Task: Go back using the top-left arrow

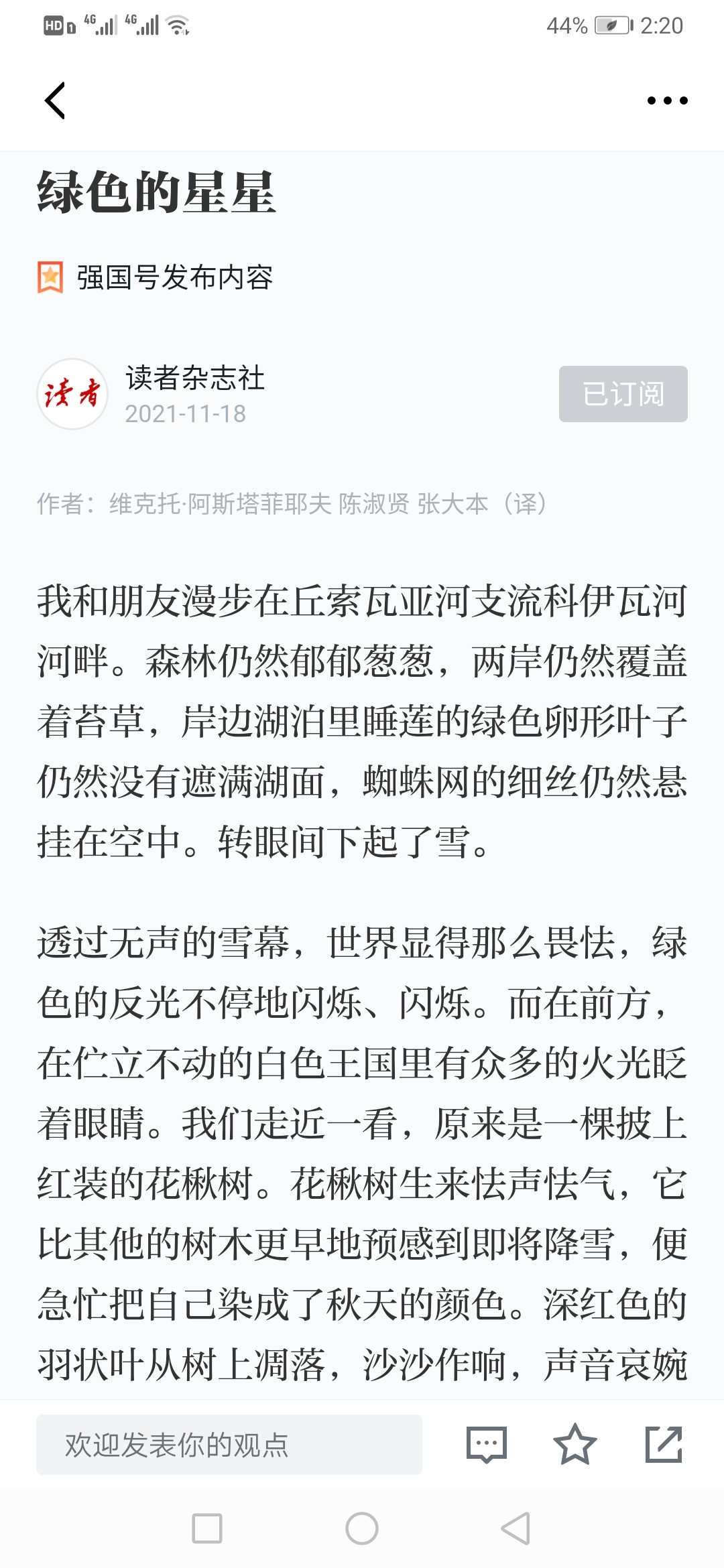Action: [x=55, y=101]
